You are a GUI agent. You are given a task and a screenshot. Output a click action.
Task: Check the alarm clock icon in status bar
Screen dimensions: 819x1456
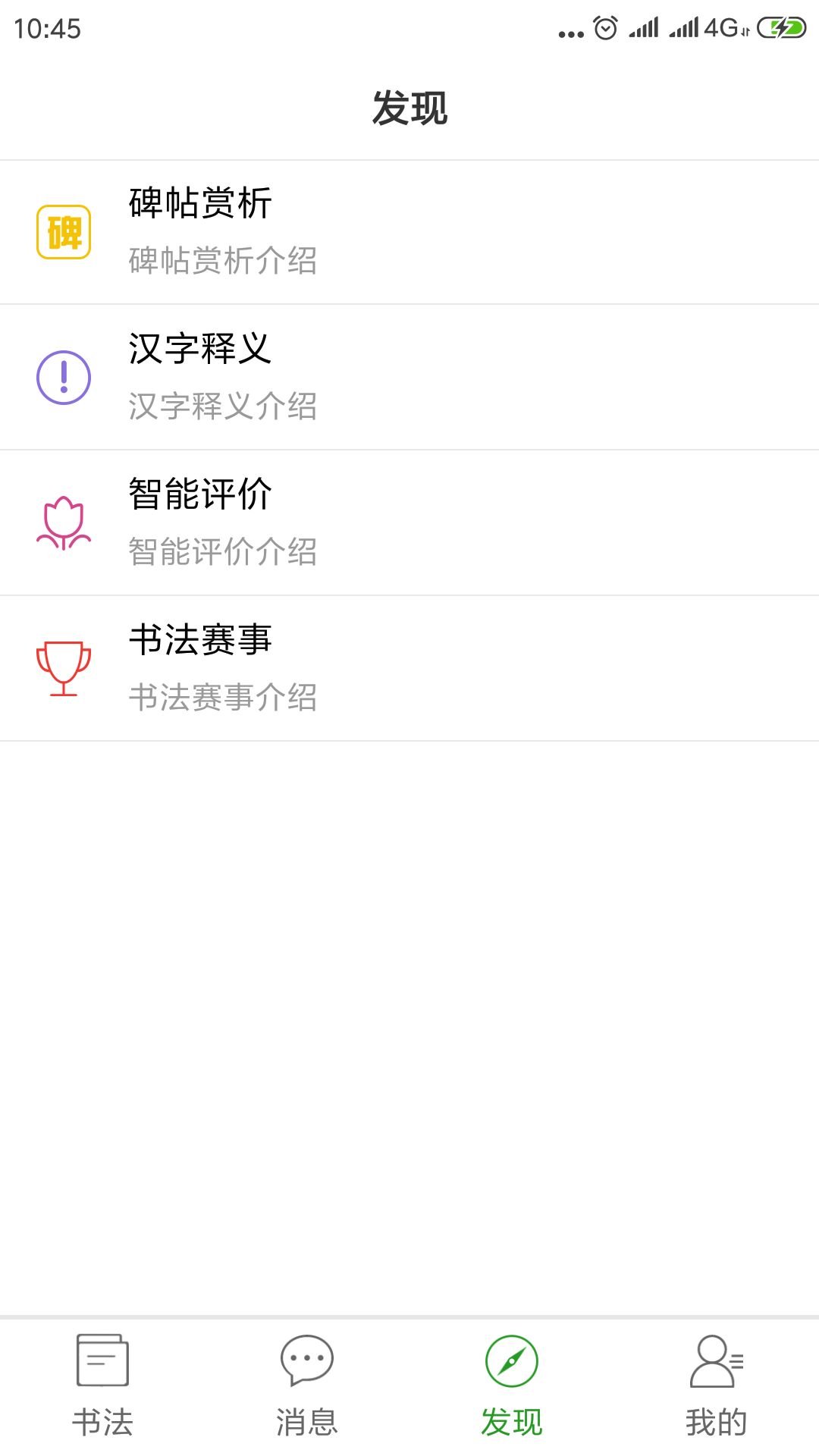603,29
